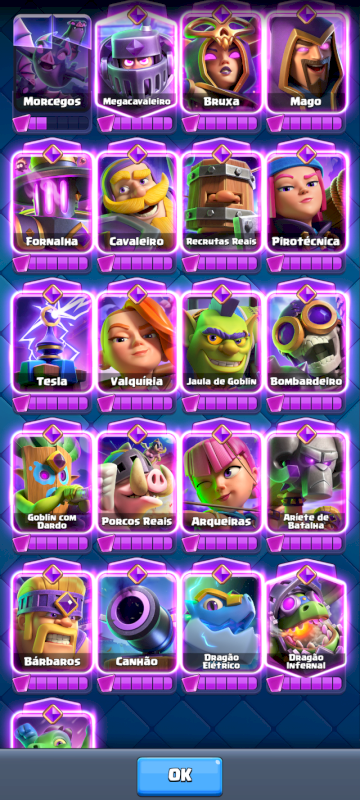View the Porcos Reais card
Viewport: 360px width, 800px height.
(x=137, y=483)
